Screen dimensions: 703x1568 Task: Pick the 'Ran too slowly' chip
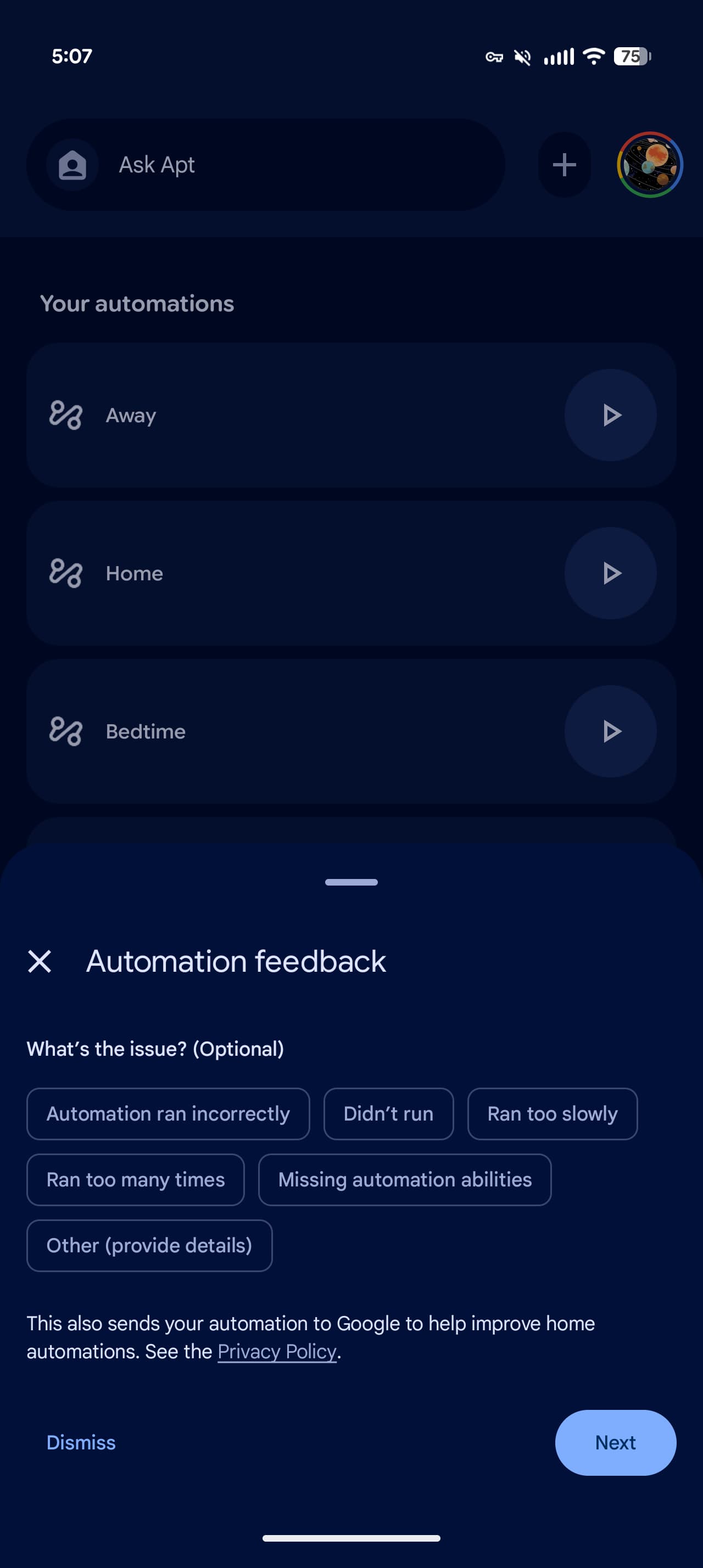[x=552, y=1113]
